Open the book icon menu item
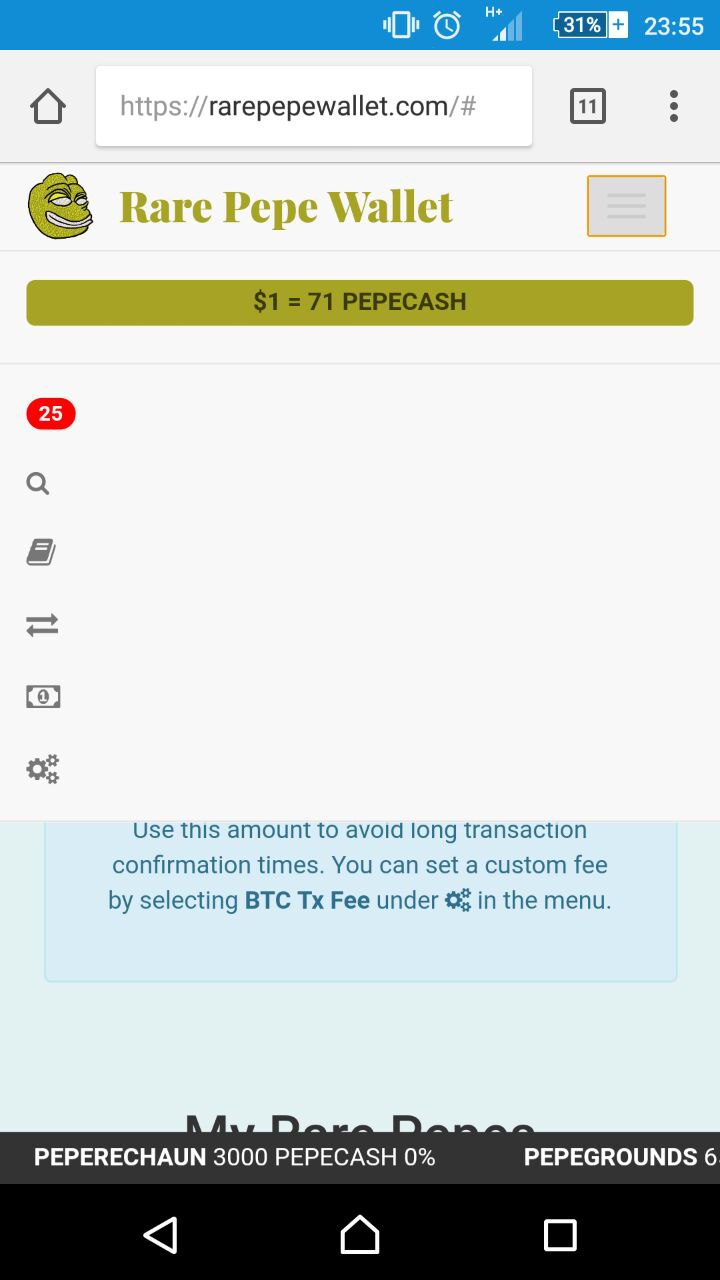 [41, 552]
